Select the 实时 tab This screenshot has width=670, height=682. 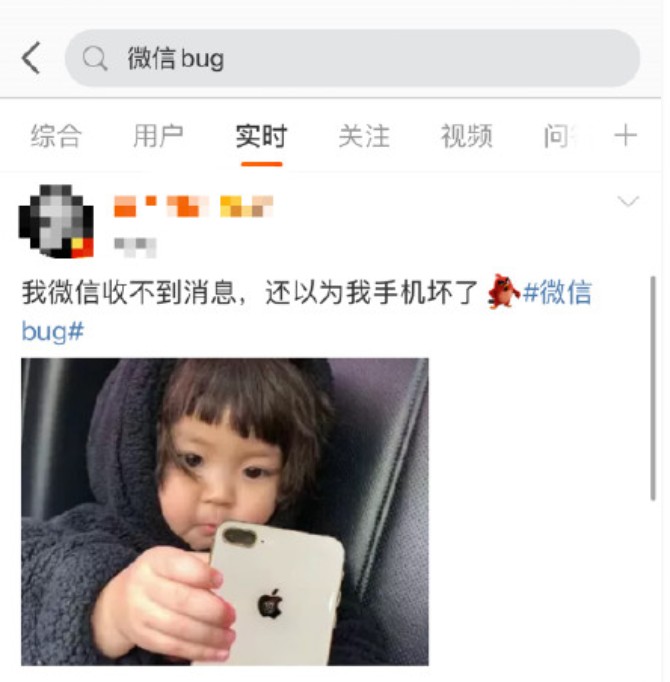point(261,136)
